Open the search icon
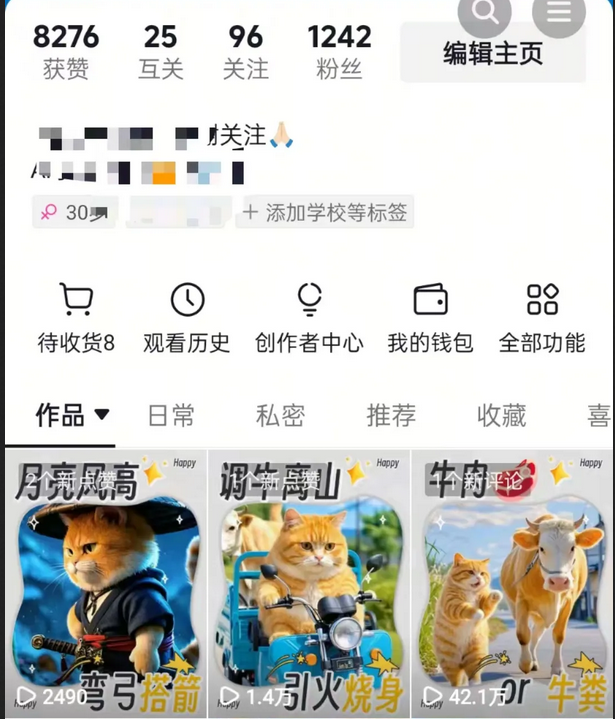Screen dimensions: 615x719 [x=485, y=14]
